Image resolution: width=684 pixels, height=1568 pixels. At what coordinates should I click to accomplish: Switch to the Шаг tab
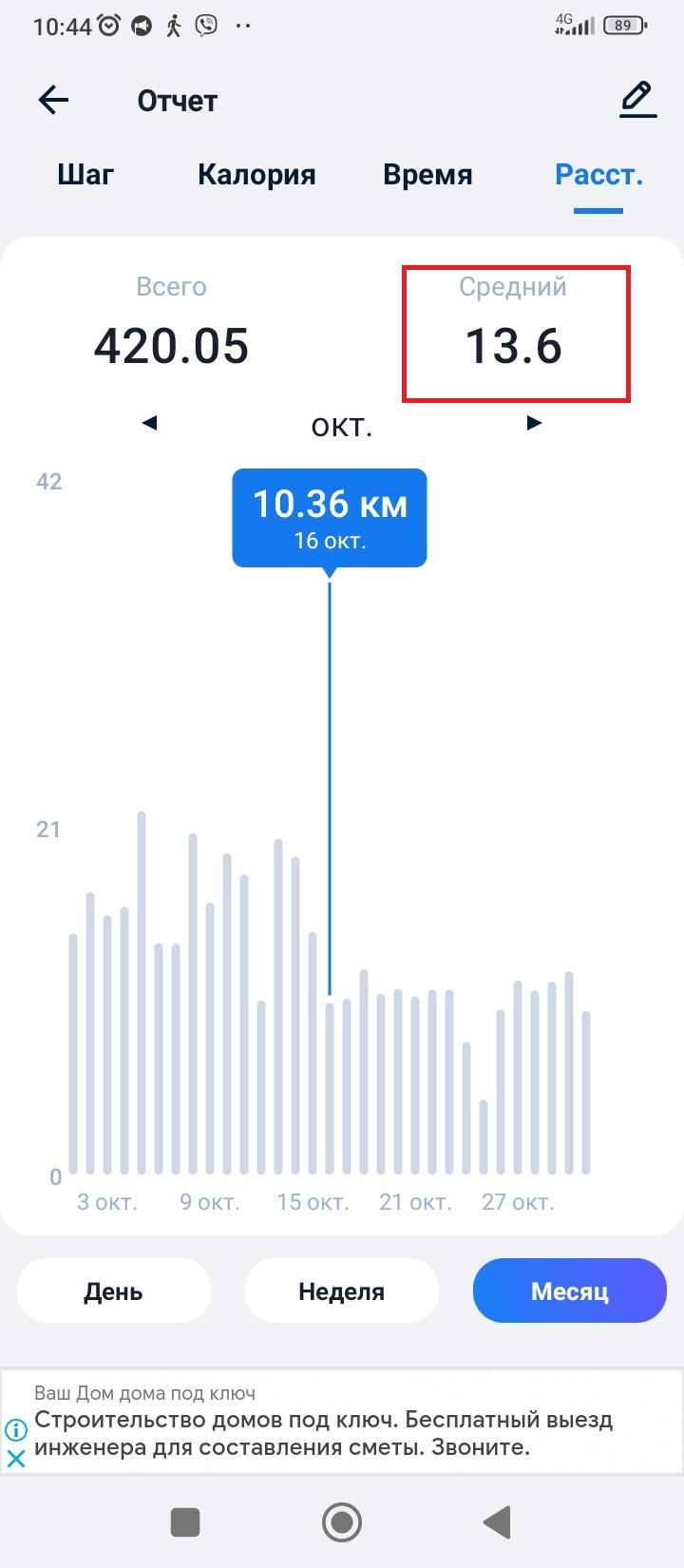[85, 175]
